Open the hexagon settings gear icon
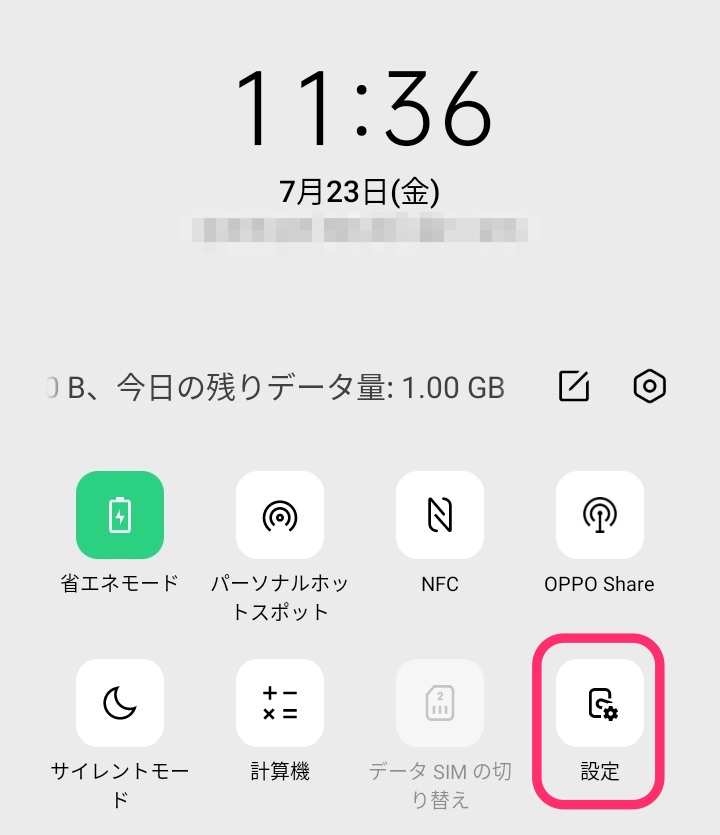This screenshot has width=720, height=835. pos(650,386)
